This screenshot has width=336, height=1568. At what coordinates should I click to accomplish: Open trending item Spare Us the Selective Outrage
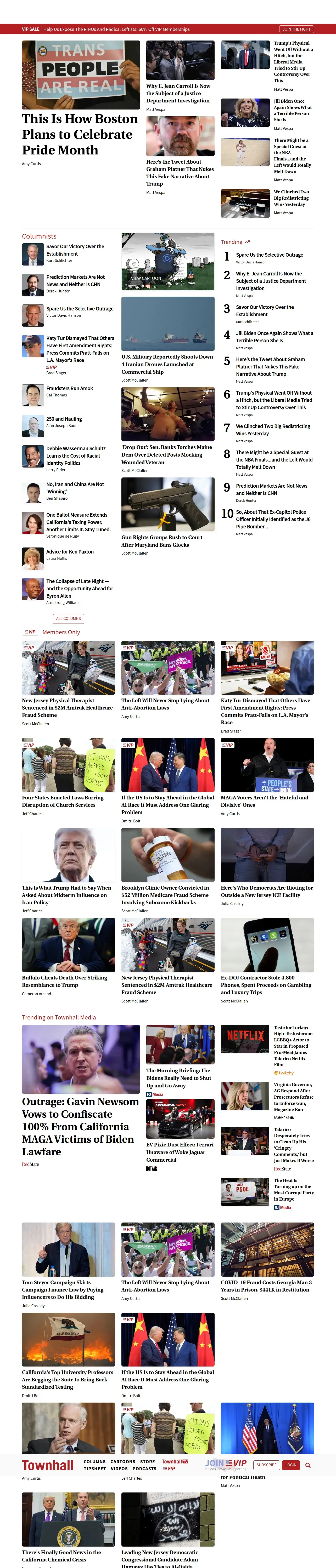pyautogui.click(x=269, y=255)
